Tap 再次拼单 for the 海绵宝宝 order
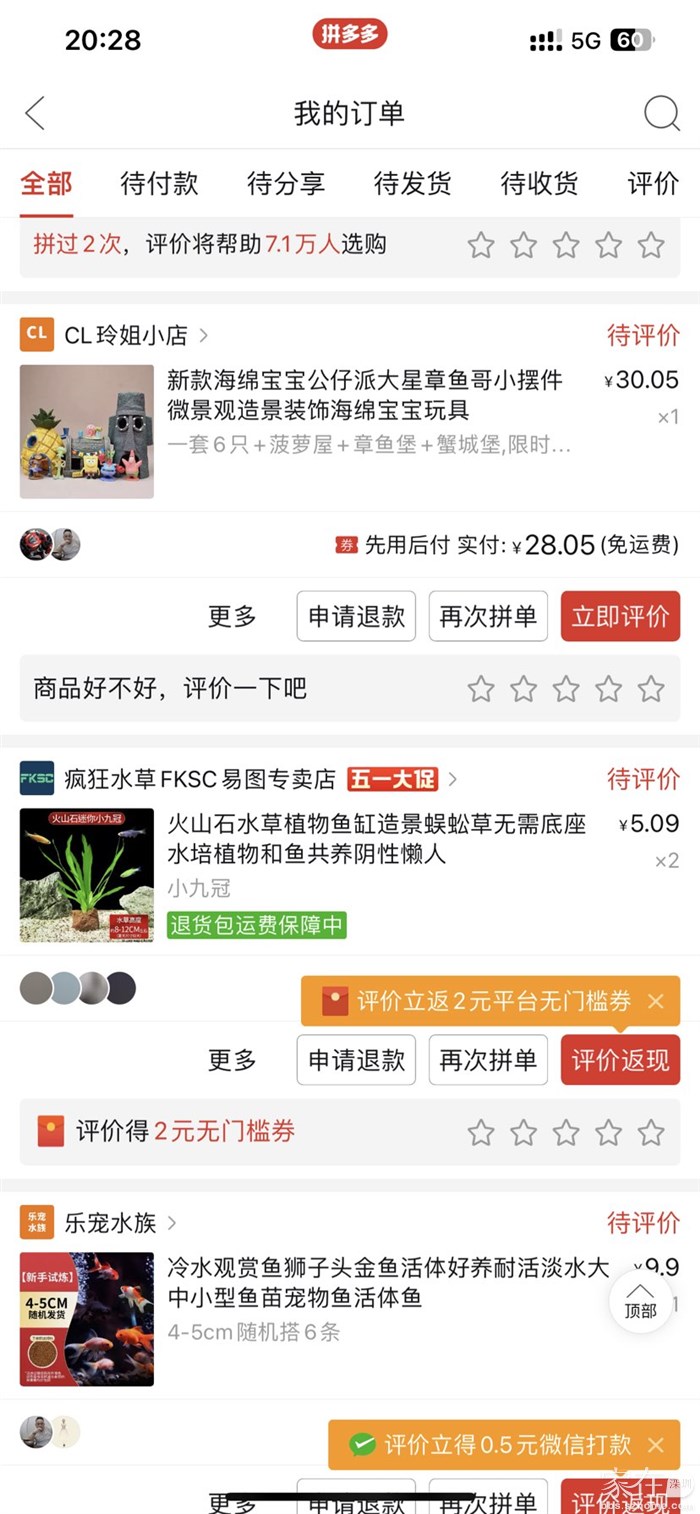The width and height of the screenshot is (700, 1514). pos(488,616)
